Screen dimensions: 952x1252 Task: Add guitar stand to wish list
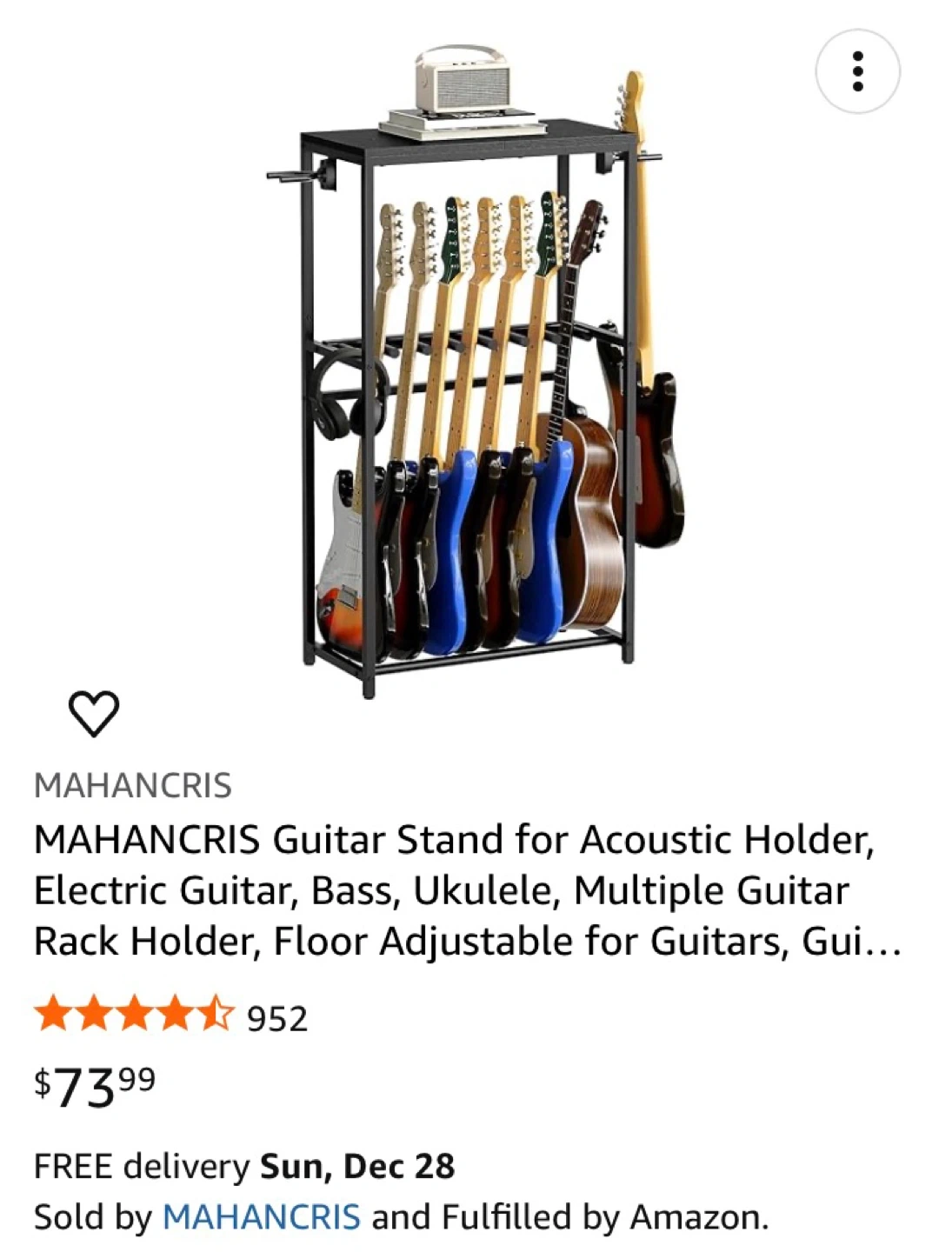tap(93, 713)
